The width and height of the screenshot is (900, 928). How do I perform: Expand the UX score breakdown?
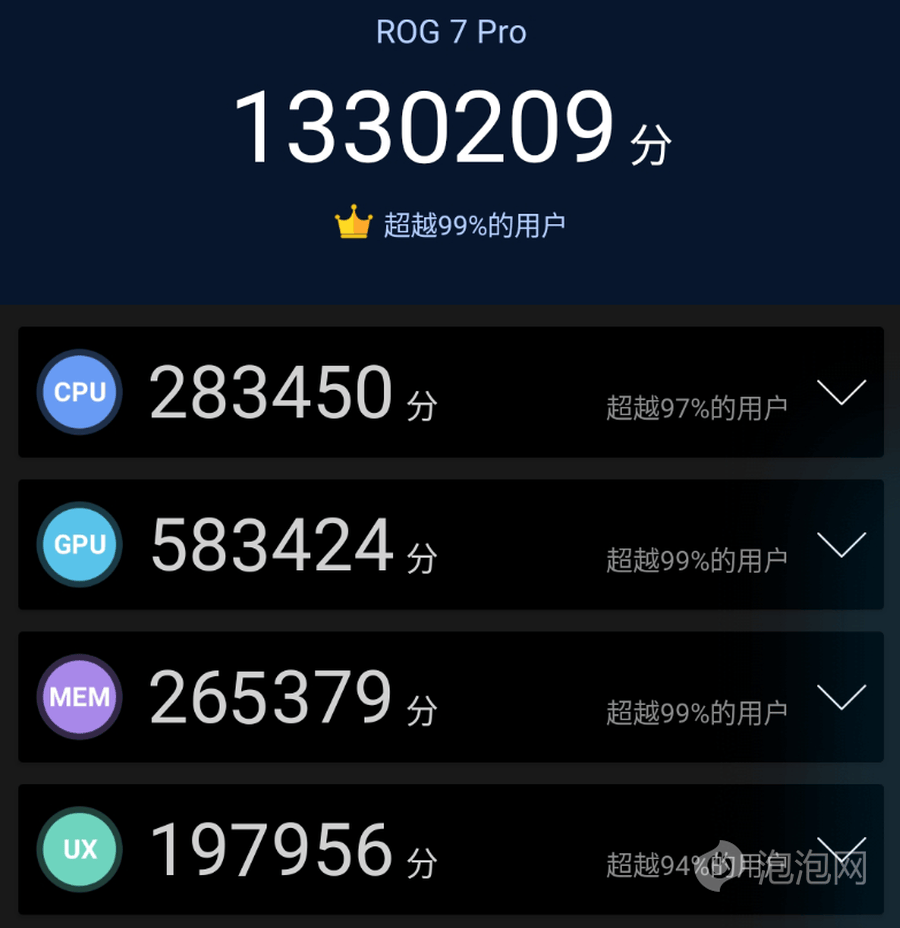pyautogui.click(x=841, y=848)
